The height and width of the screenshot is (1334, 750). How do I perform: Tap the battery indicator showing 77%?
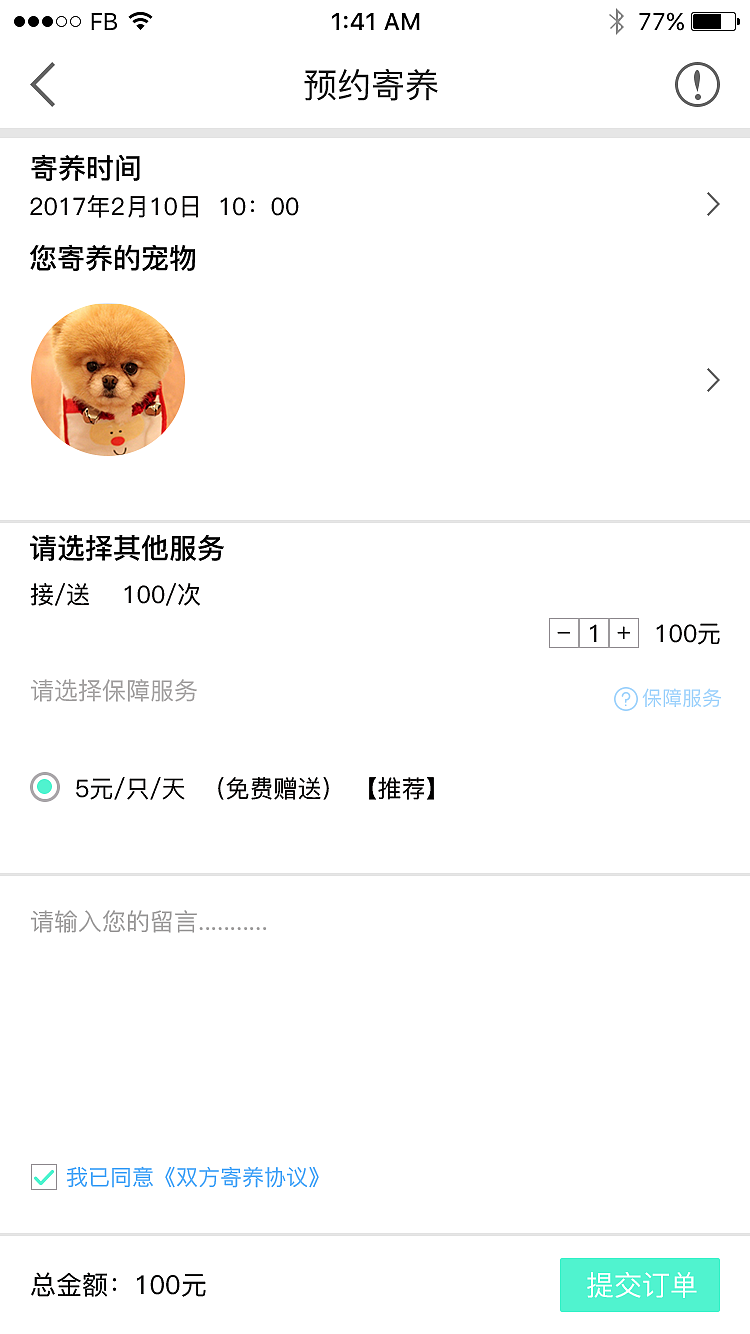(714, 20)
